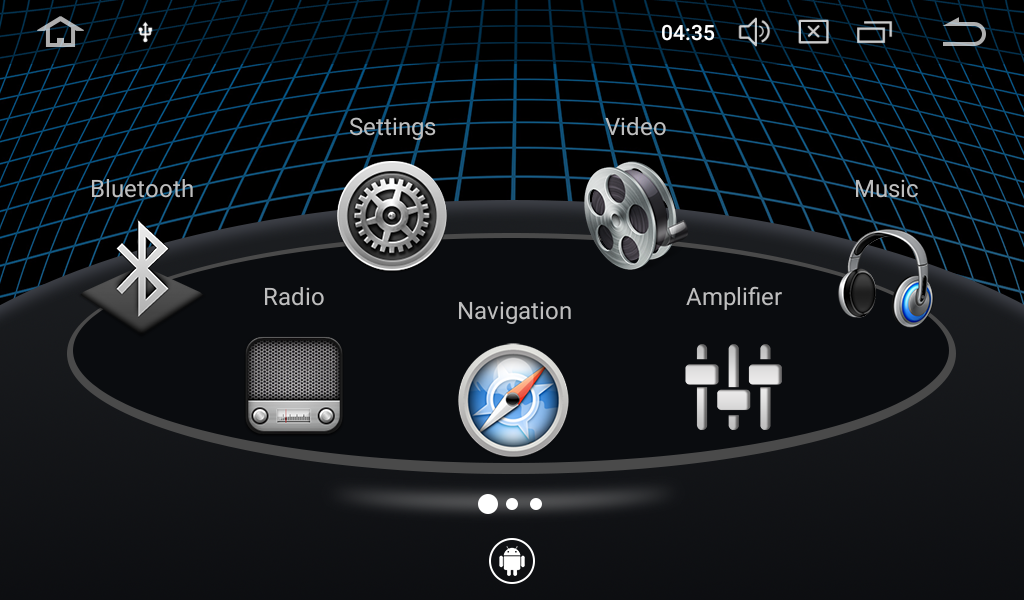Launch the Video app
Viewport: 1024px width, 600px height.
tap(633, 214)
